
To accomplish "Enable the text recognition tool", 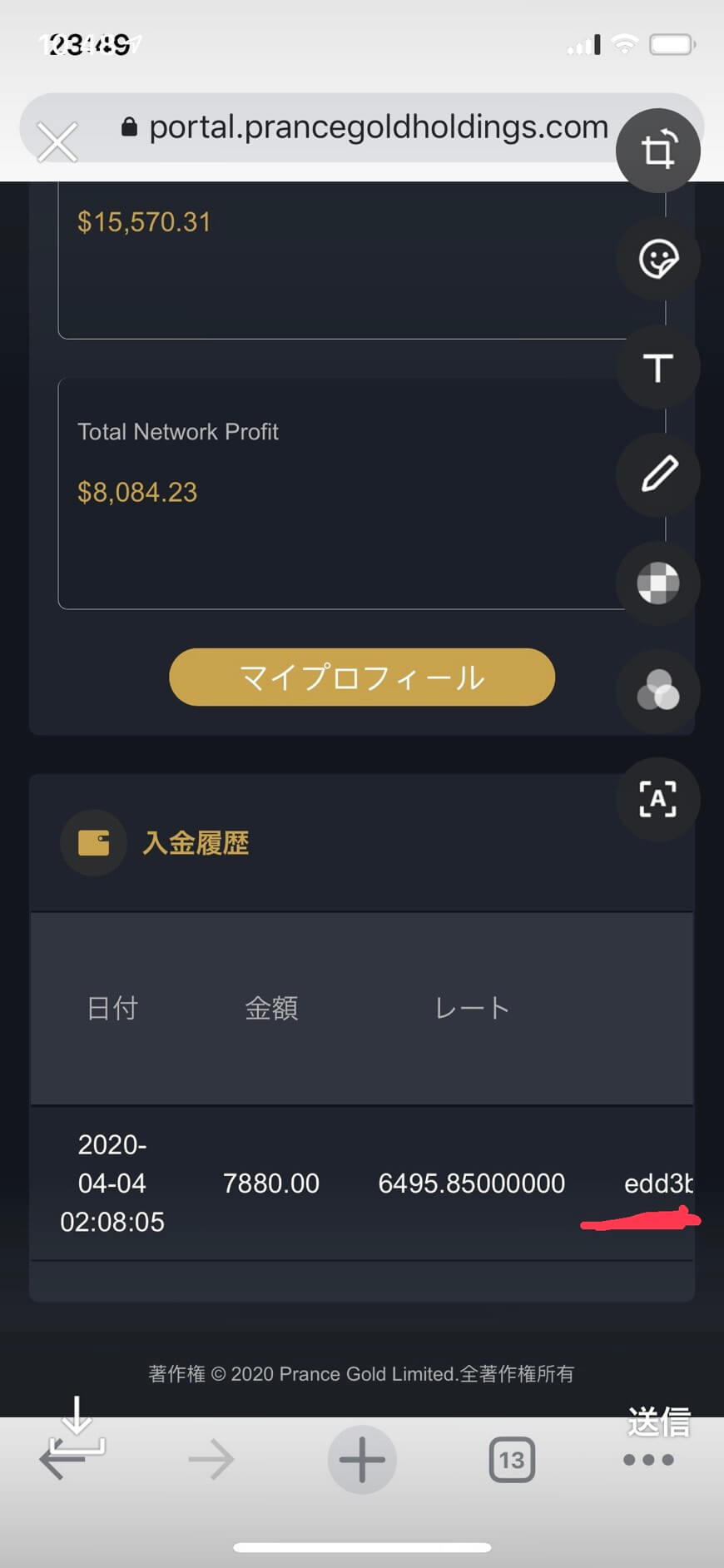I will click(658, 799).
